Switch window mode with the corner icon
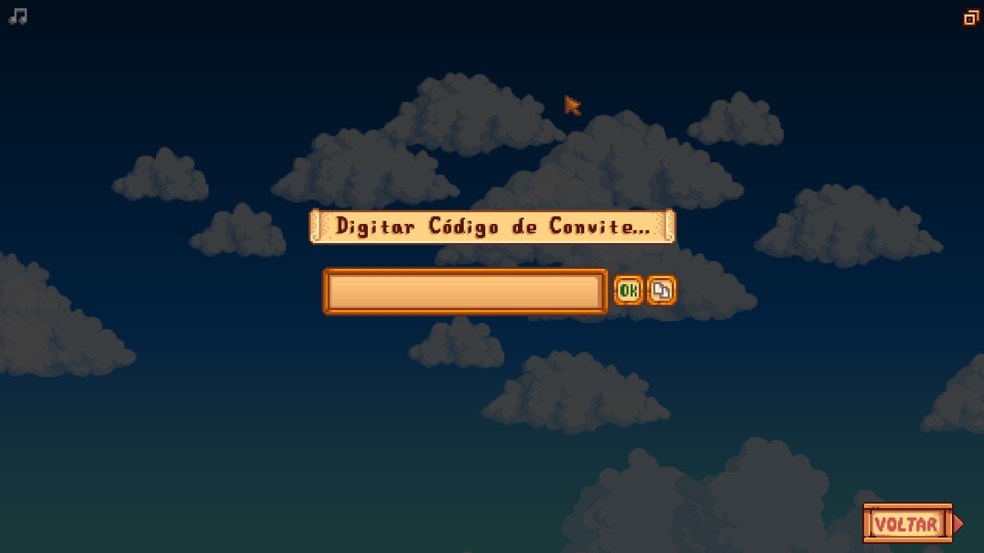984x553 pixels. tap(970, 18)
